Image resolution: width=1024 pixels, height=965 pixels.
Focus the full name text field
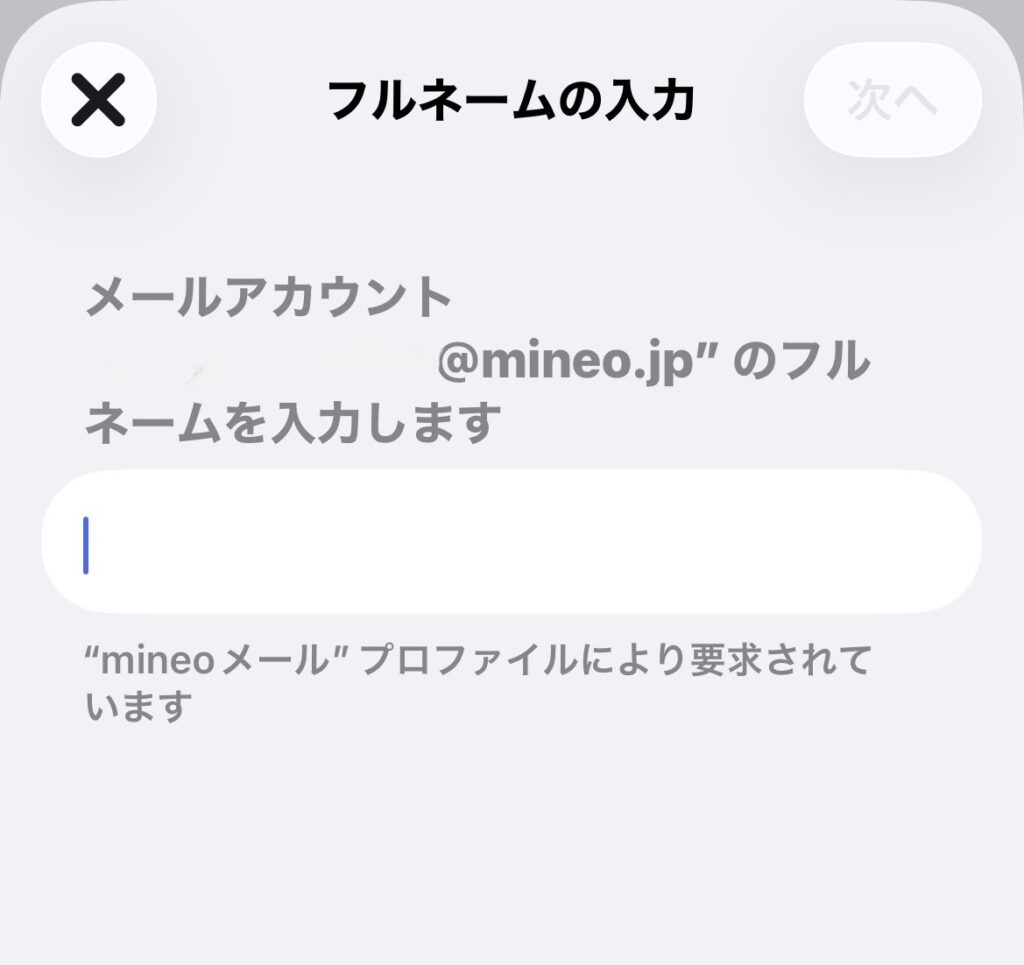(511, 542)
